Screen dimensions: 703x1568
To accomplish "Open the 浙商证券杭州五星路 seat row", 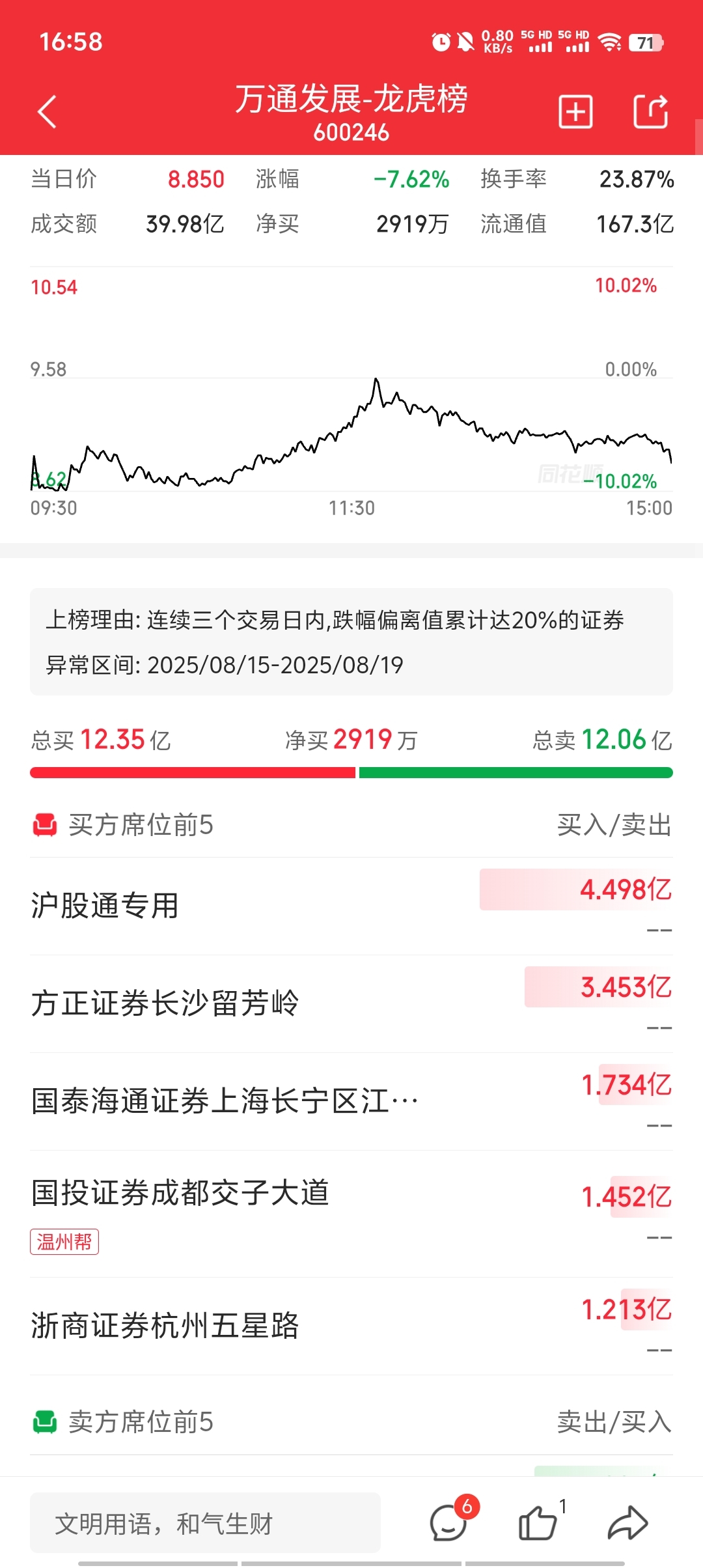I will [x=351, y=1326].
